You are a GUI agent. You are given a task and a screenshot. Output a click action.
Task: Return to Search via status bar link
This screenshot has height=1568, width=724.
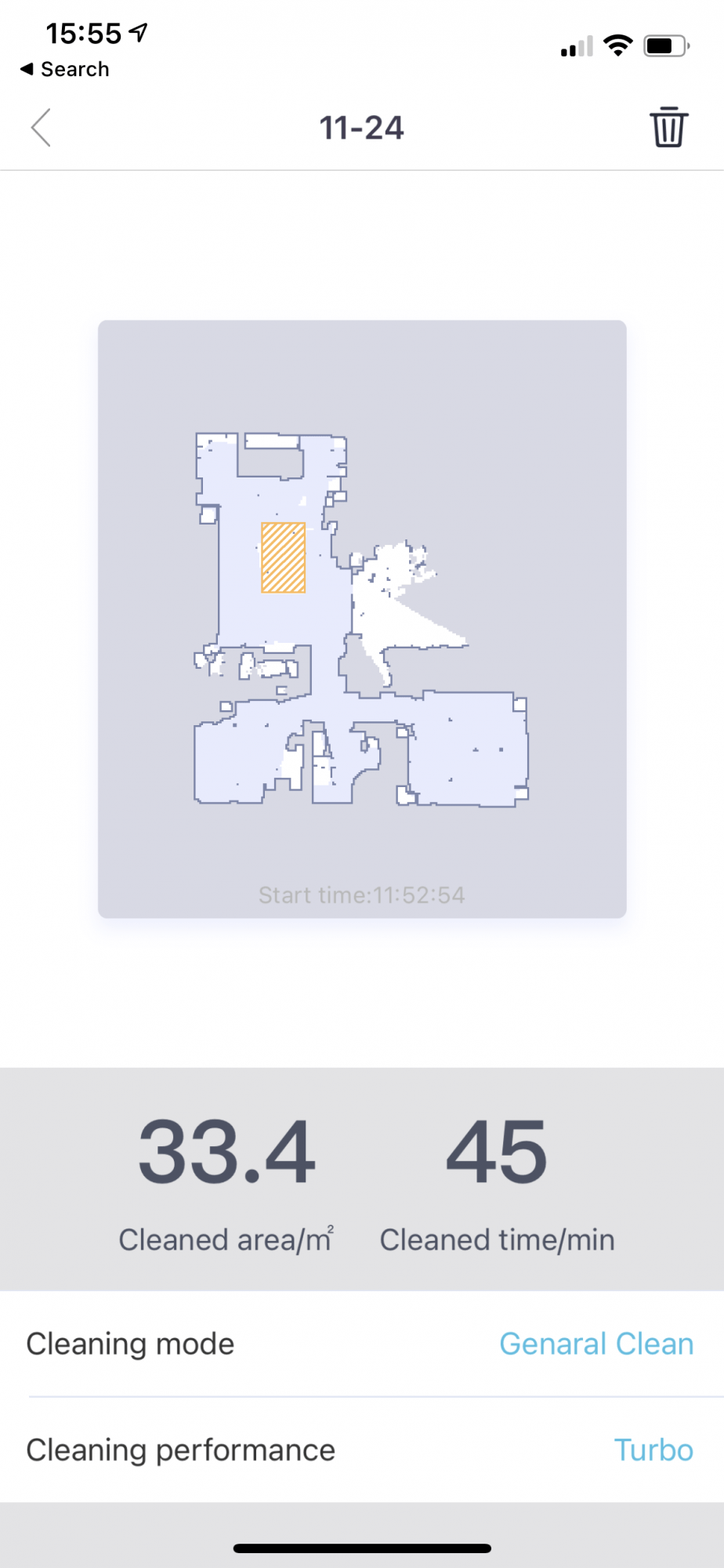click(65, 69)
